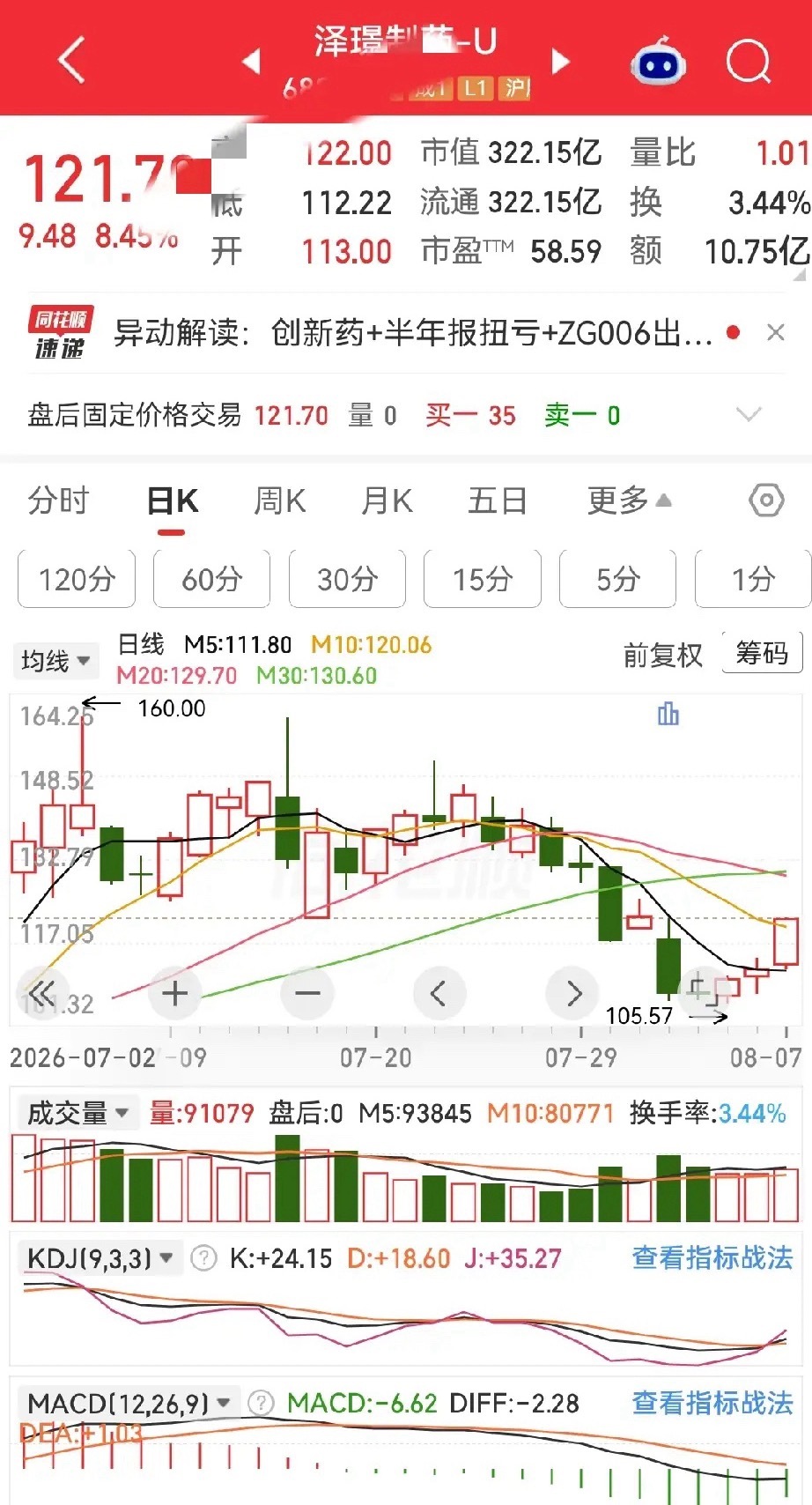Screen dimensions: 812x1505
Task: Dismiss the 异动解读 news banner
Action: point(776,332)
